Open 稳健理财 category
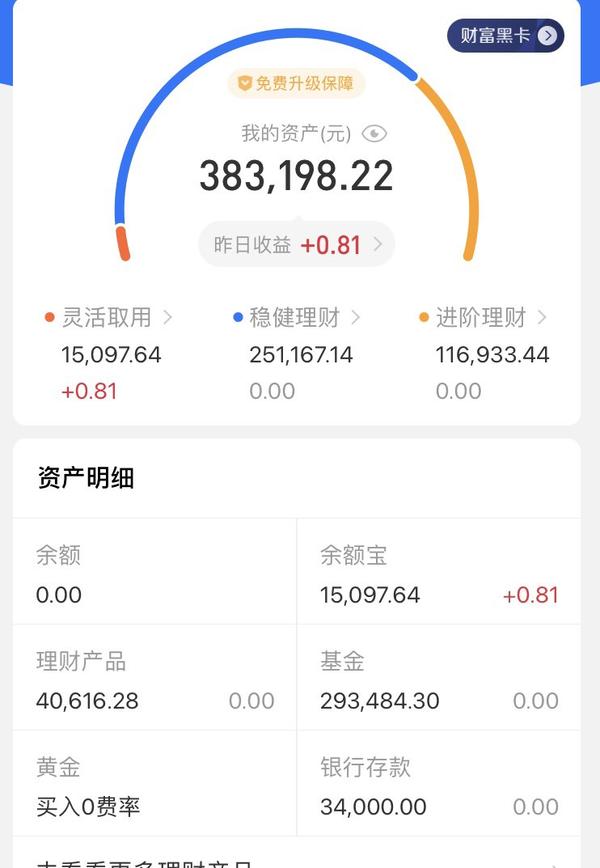The height and width of the screenshot is (868, 600). [x=296, y=318]
